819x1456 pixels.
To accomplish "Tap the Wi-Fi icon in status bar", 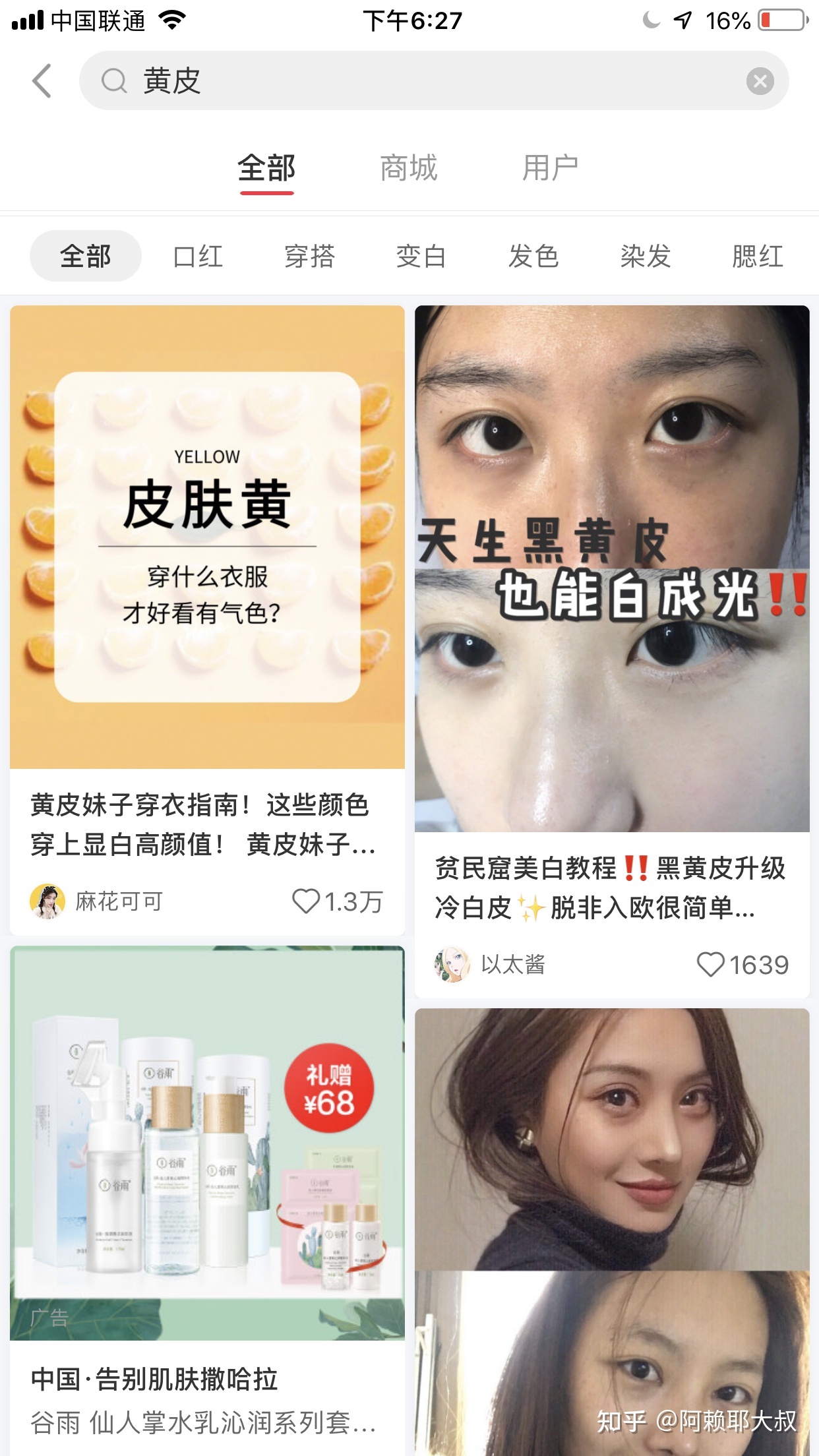I will pos(173,20).
